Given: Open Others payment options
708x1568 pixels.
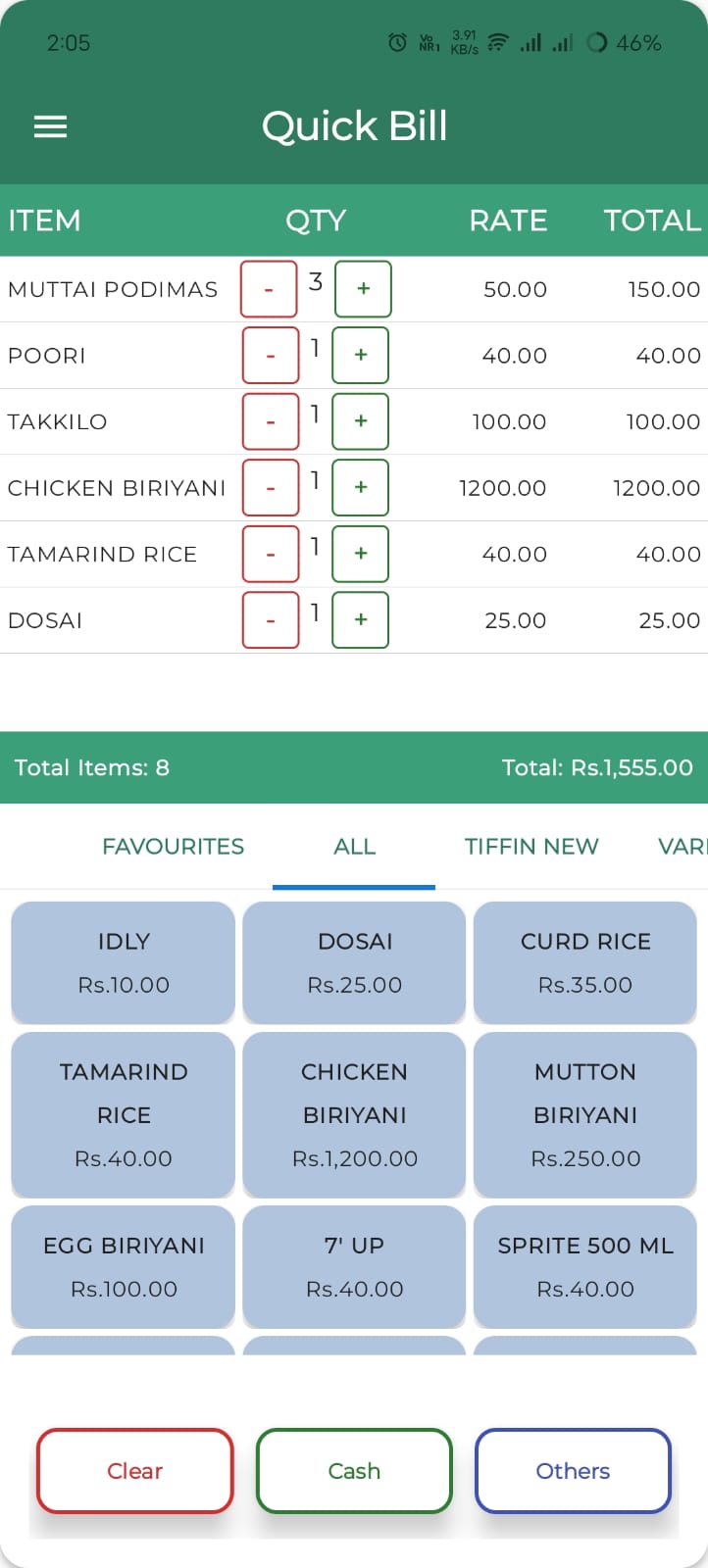Looking at the screenshot, I should (573, 1470).
